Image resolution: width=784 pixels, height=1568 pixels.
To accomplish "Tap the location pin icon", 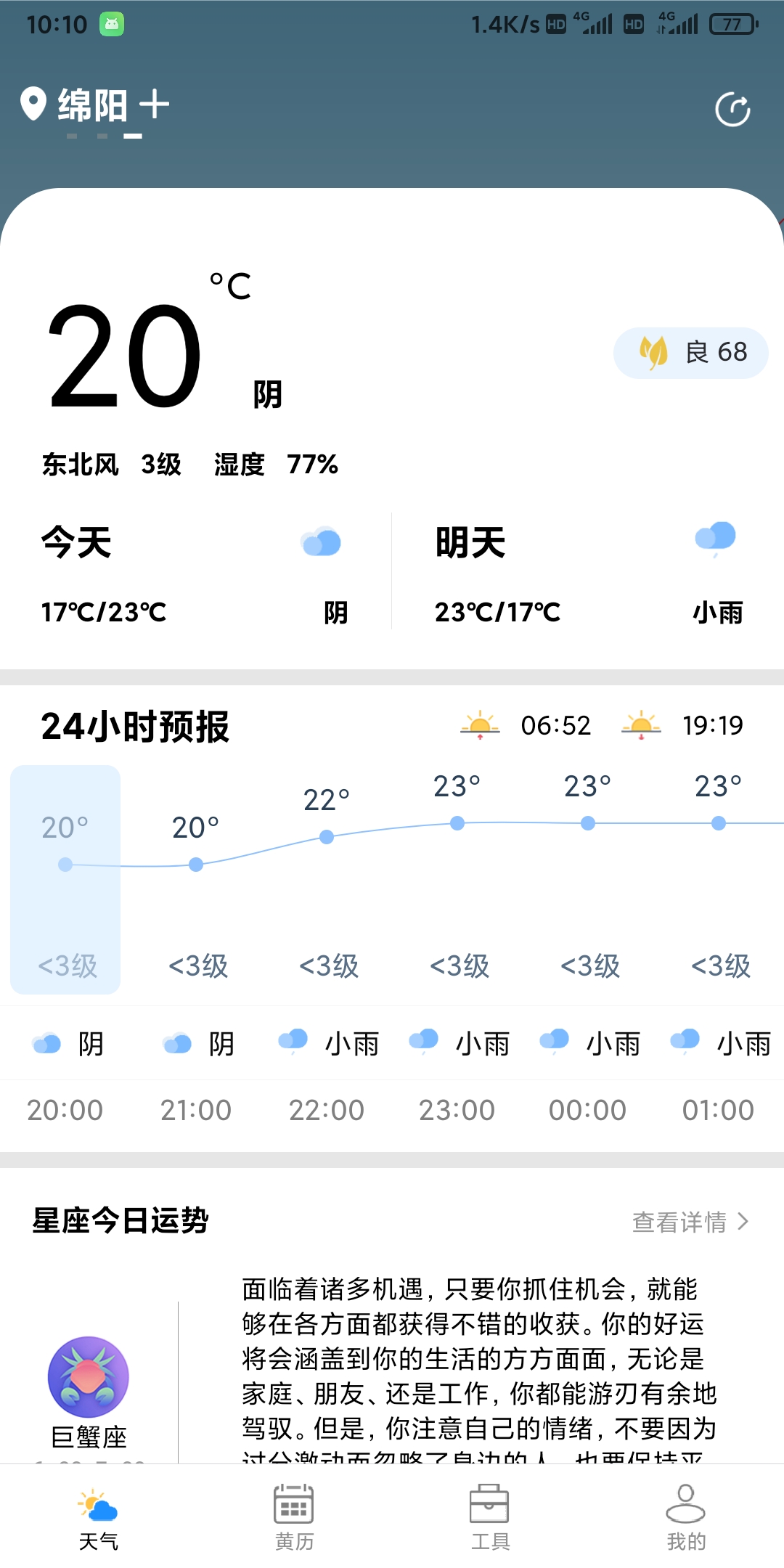I will 34,105.
